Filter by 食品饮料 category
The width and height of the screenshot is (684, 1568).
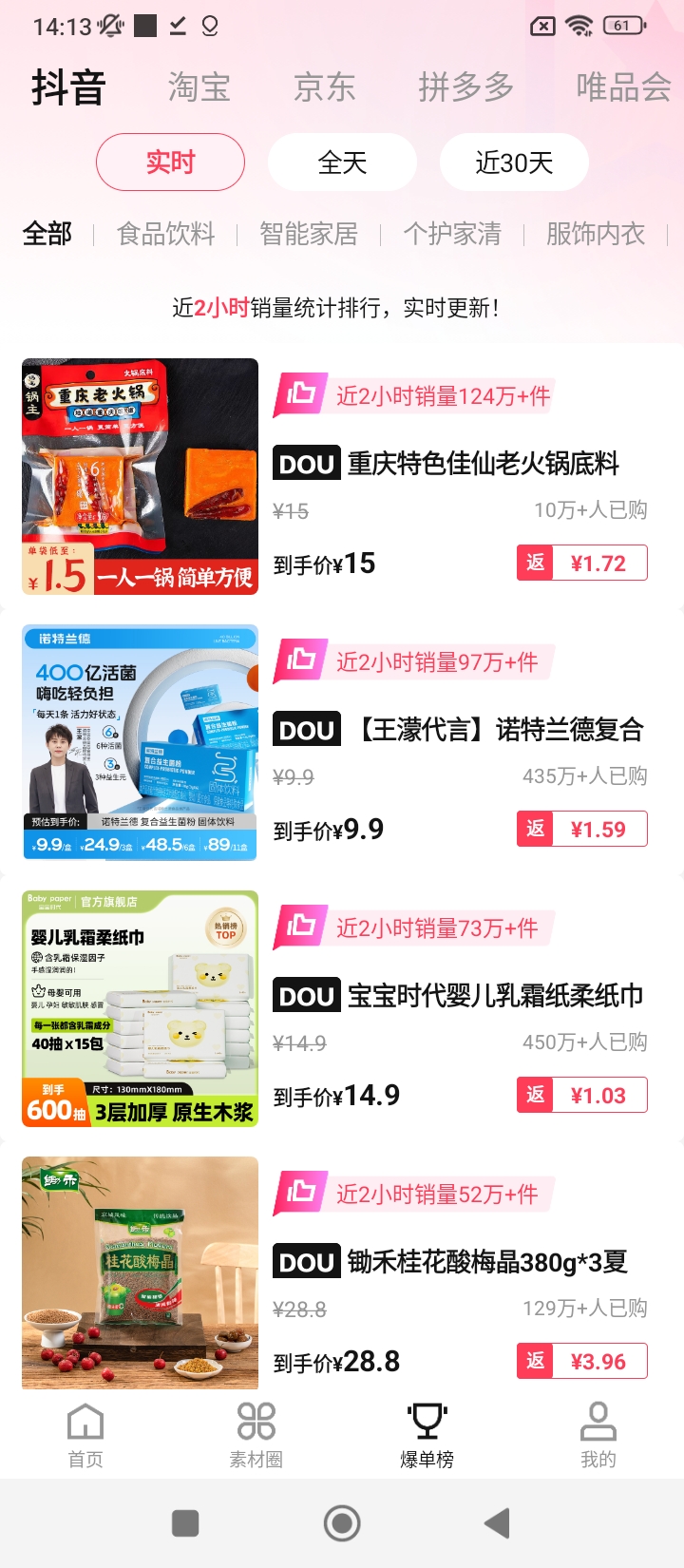pos(166,234)
